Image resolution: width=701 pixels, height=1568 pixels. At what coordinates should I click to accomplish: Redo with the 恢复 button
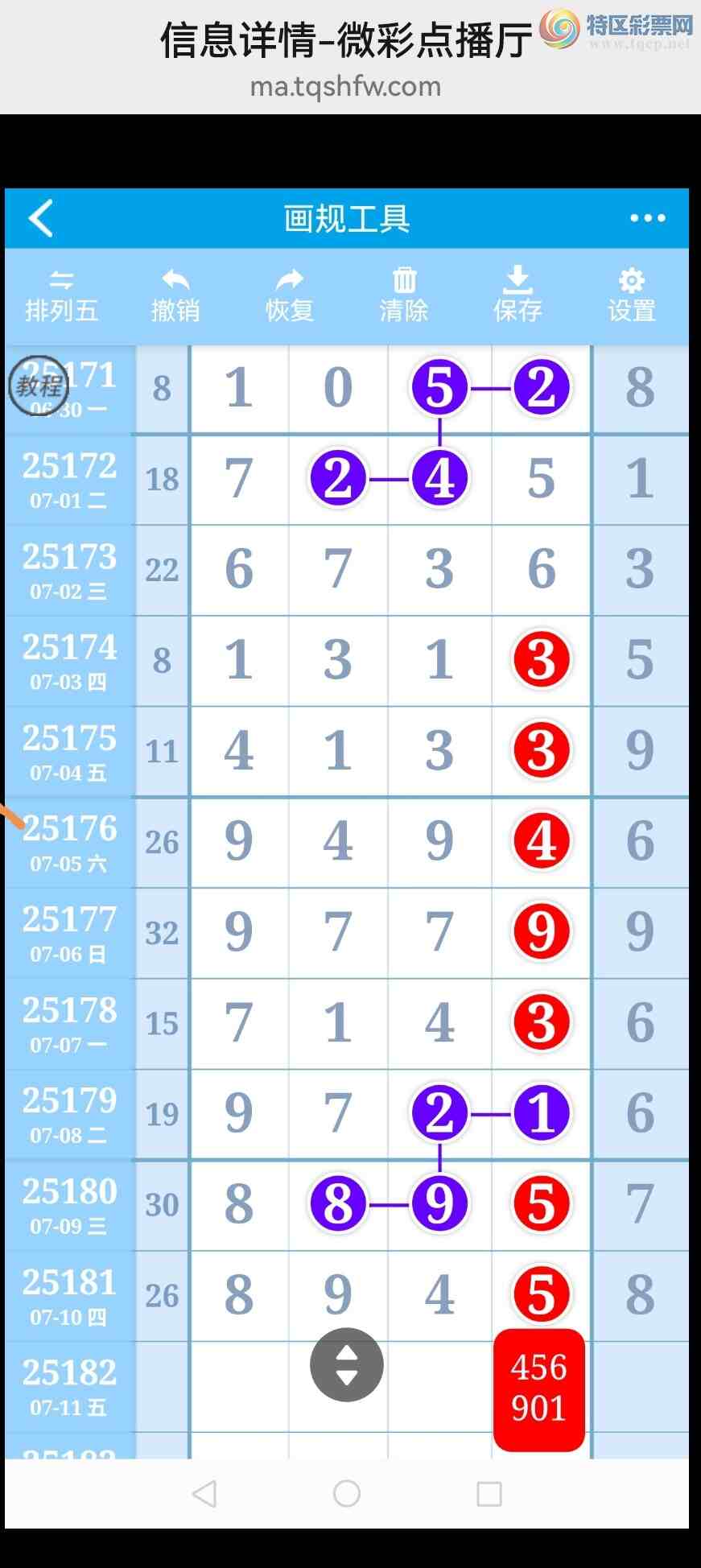tap(290, 297)
